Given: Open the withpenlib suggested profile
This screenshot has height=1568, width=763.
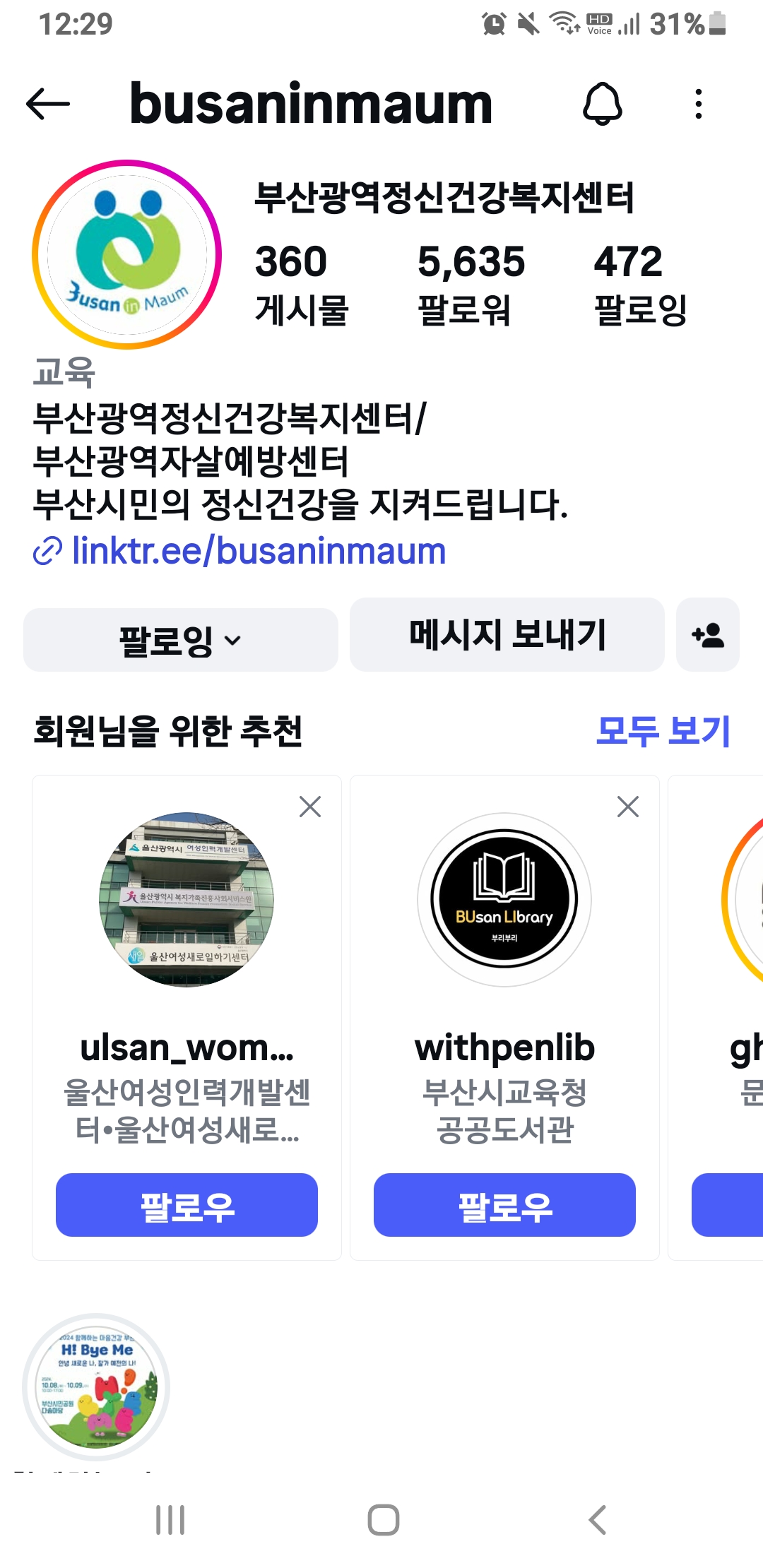Looking at the screenshot, I should tap(504, 900).
